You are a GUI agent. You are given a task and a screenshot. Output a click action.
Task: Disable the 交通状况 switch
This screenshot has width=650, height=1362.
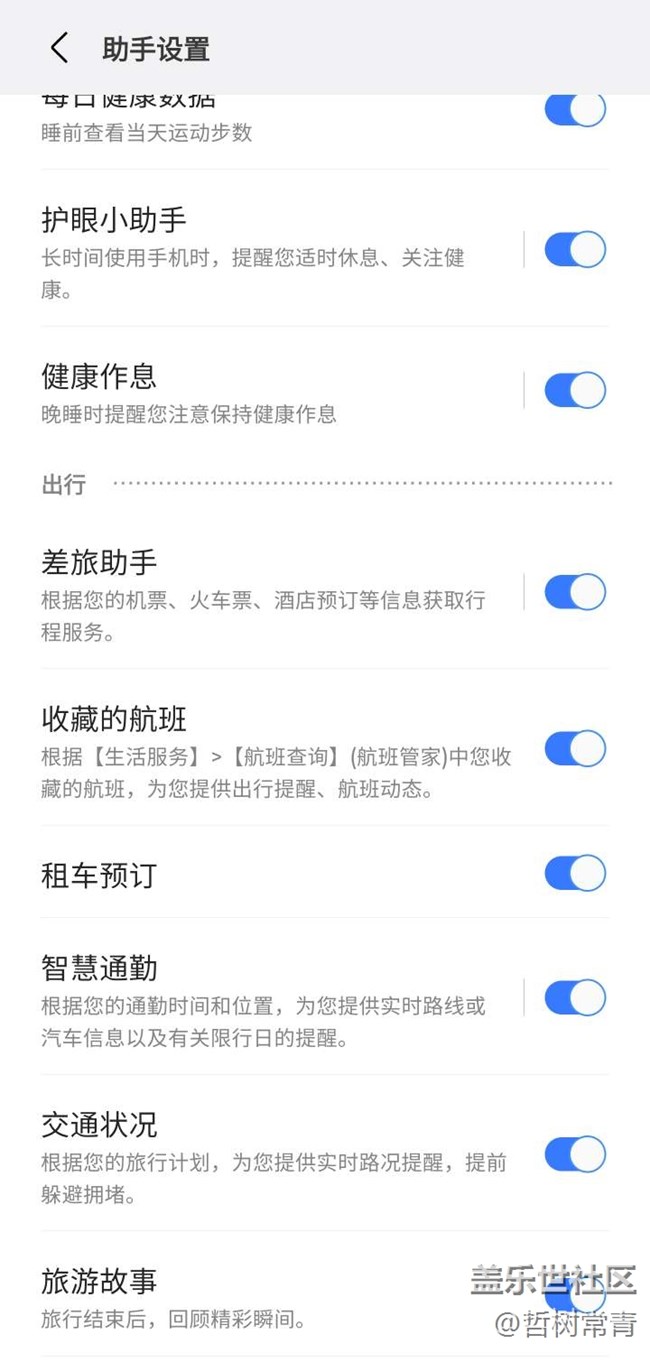click(x=575, y=1154)
